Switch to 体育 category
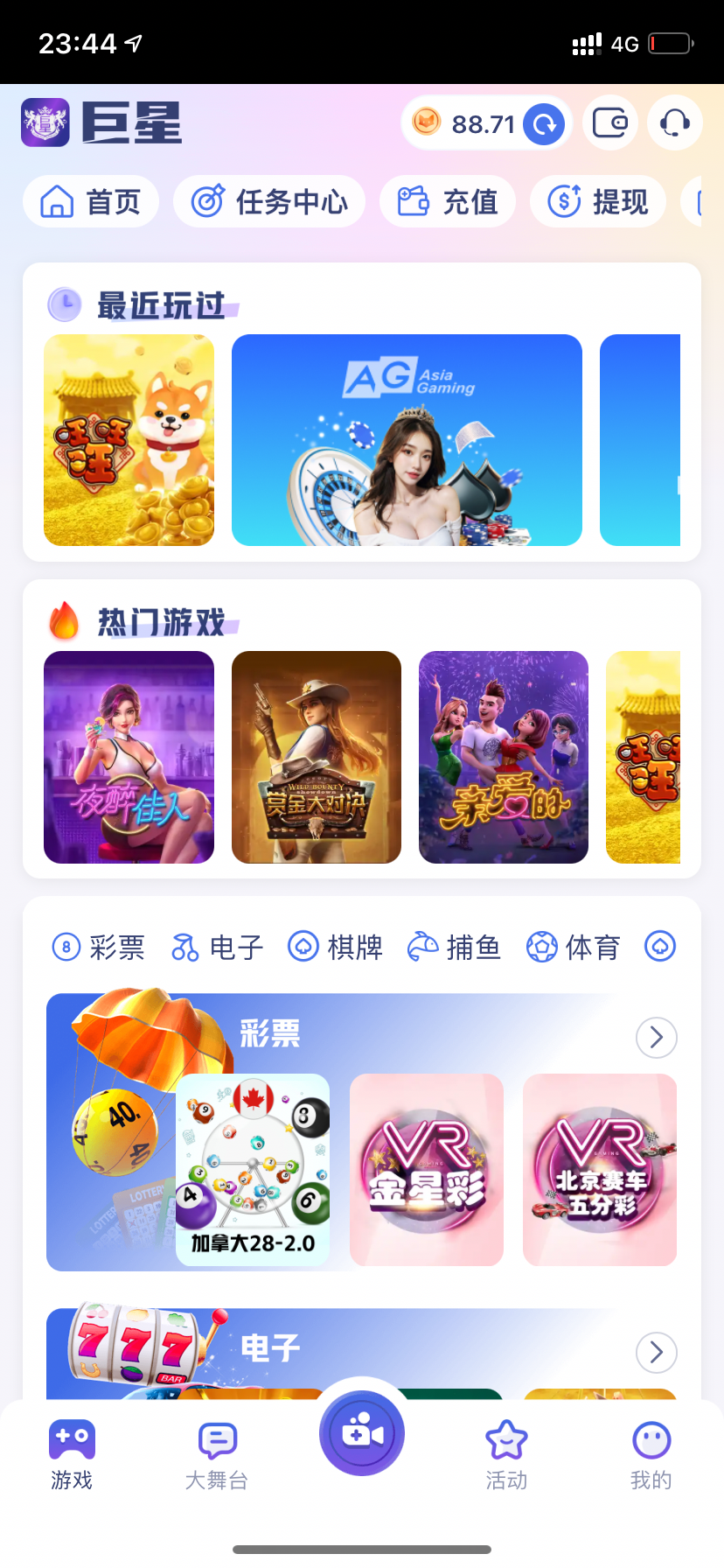 coord(574,947)
